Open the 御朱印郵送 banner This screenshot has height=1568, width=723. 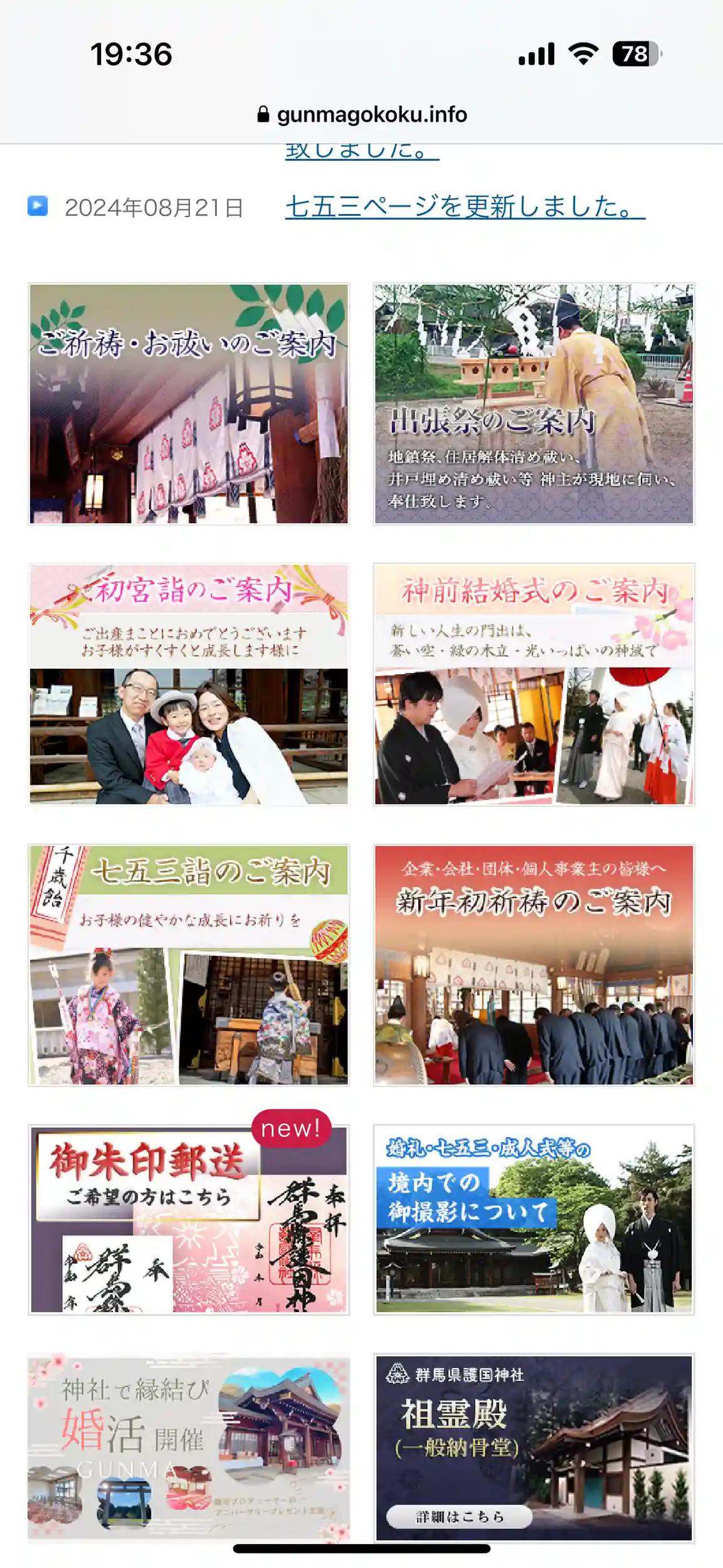coord(189,1219)
